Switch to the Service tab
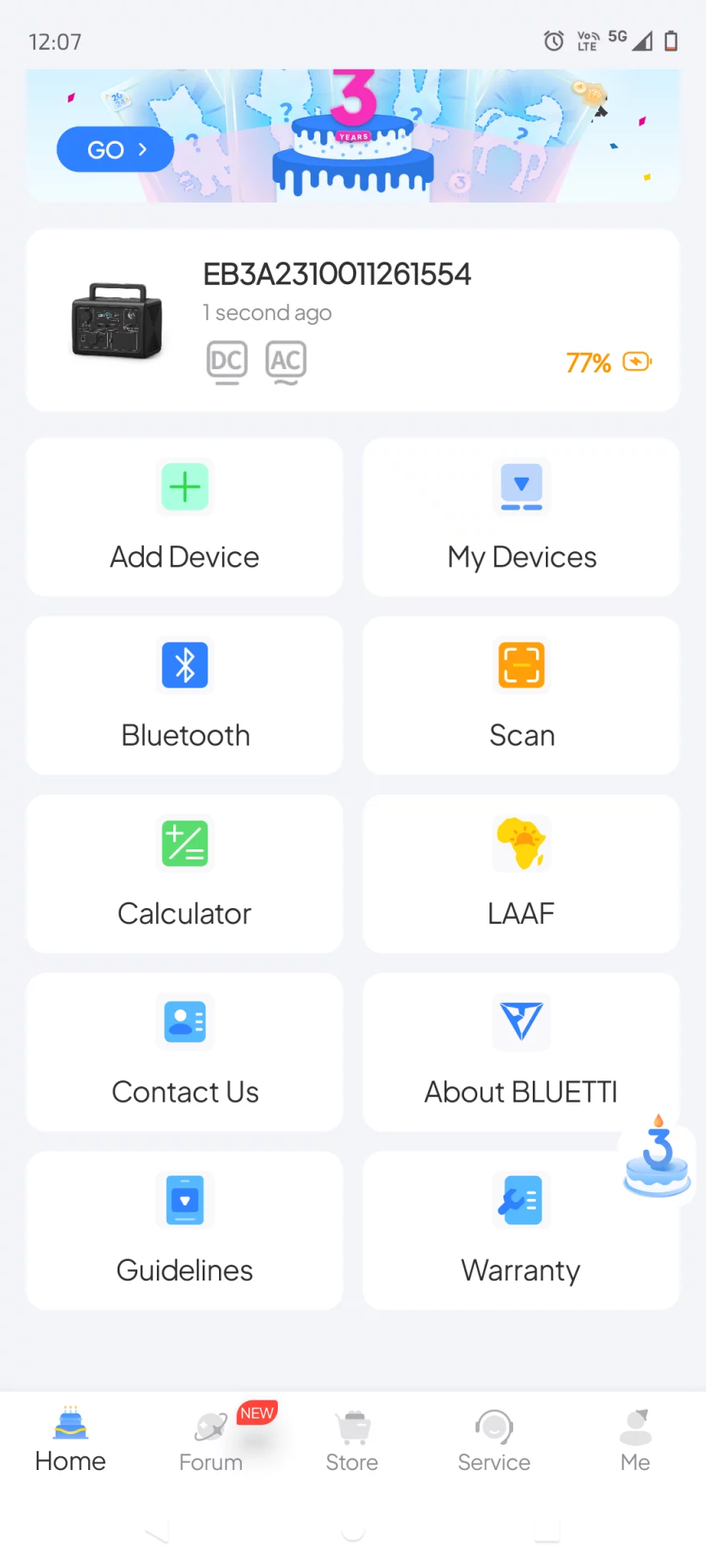Viewport: 706px width, 1568px height. pyautogui.click(x=494, y=1441)
